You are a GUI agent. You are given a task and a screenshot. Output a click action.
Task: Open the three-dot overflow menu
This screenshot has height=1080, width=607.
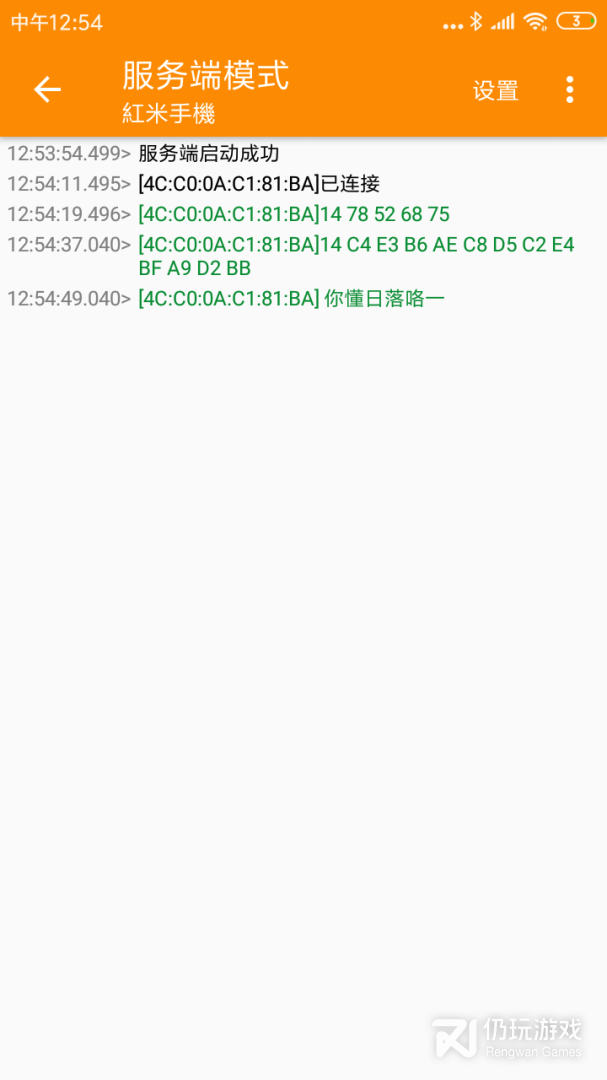569,90
